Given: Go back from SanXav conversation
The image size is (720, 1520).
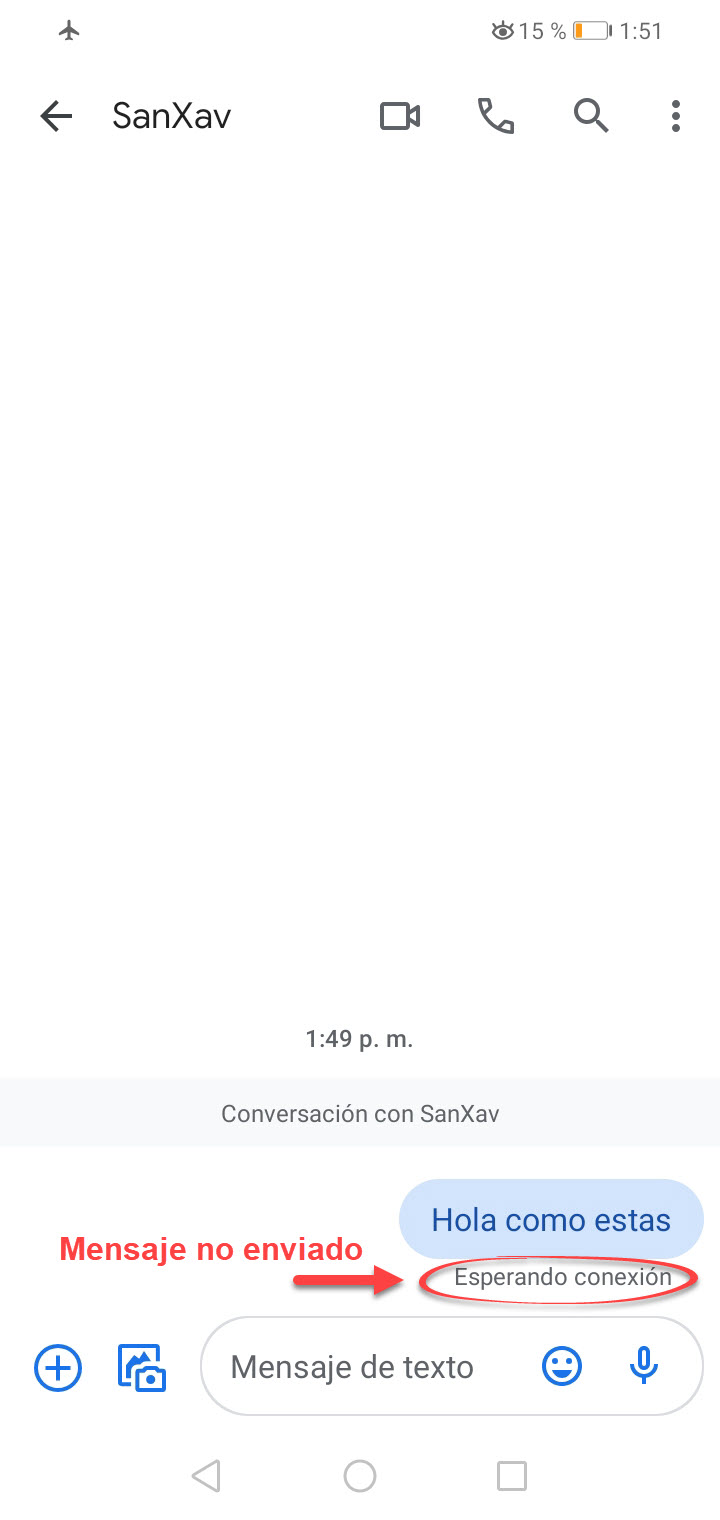Looking at the screenshot, I should 56,117.
